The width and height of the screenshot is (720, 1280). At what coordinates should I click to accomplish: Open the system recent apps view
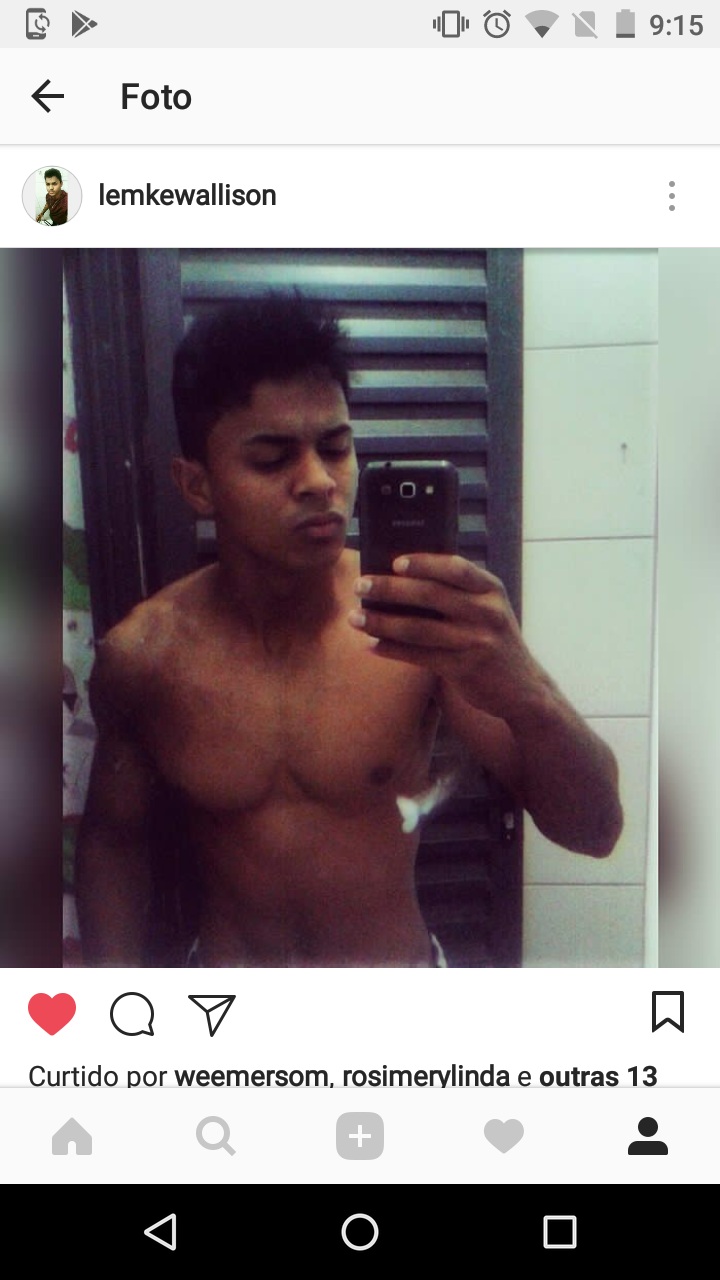tap(560, 1232)
